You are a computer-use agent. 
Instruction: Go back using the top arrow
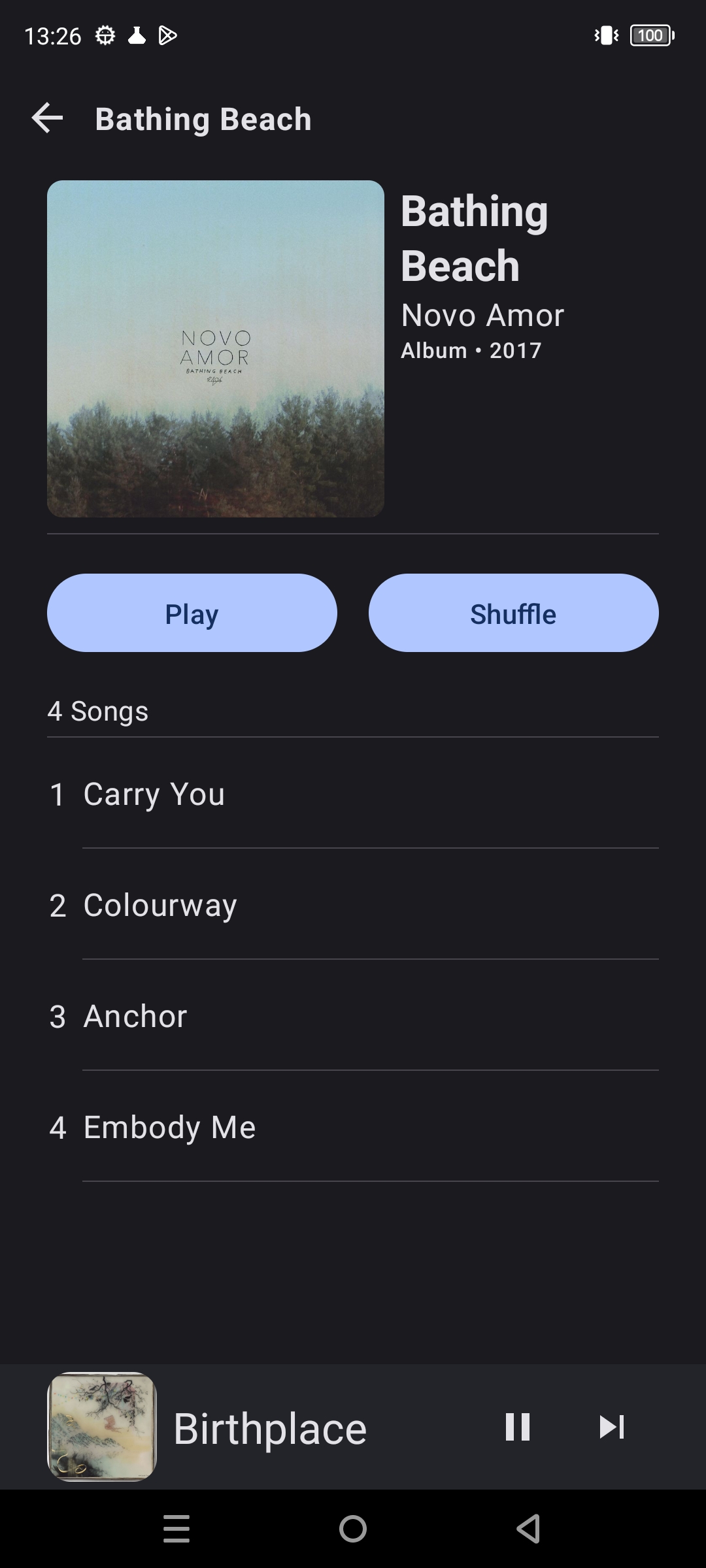coord(47,118)
